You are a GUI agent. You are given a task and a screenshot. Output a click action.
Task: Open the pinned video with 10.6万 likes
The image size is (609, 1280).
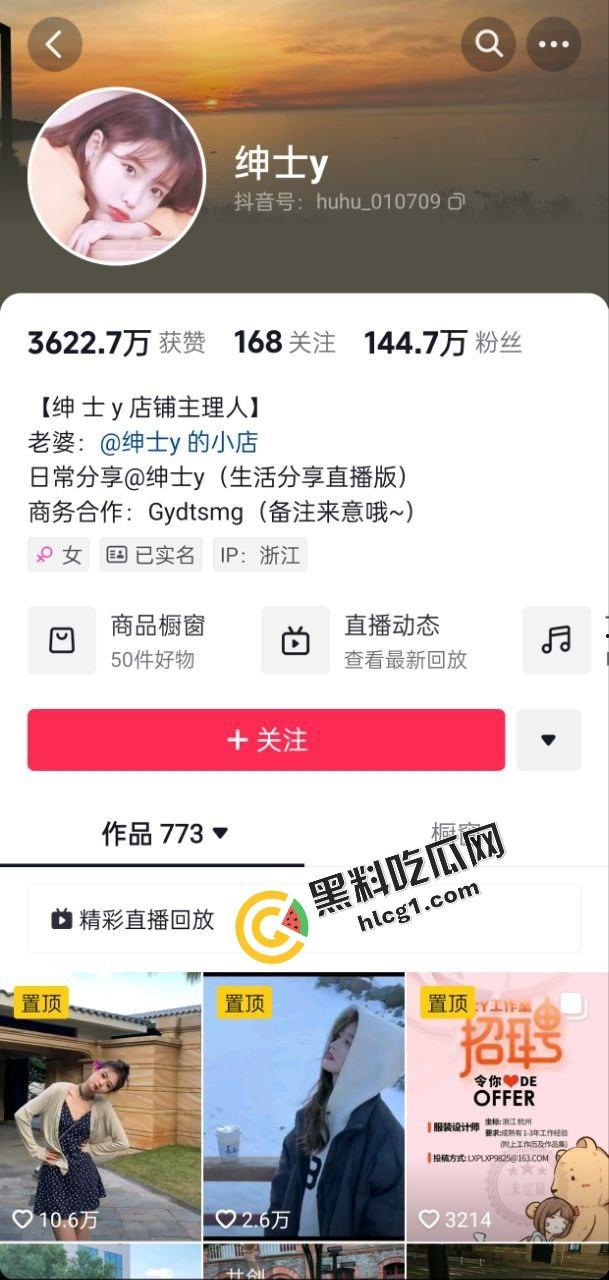(100, 1105)
